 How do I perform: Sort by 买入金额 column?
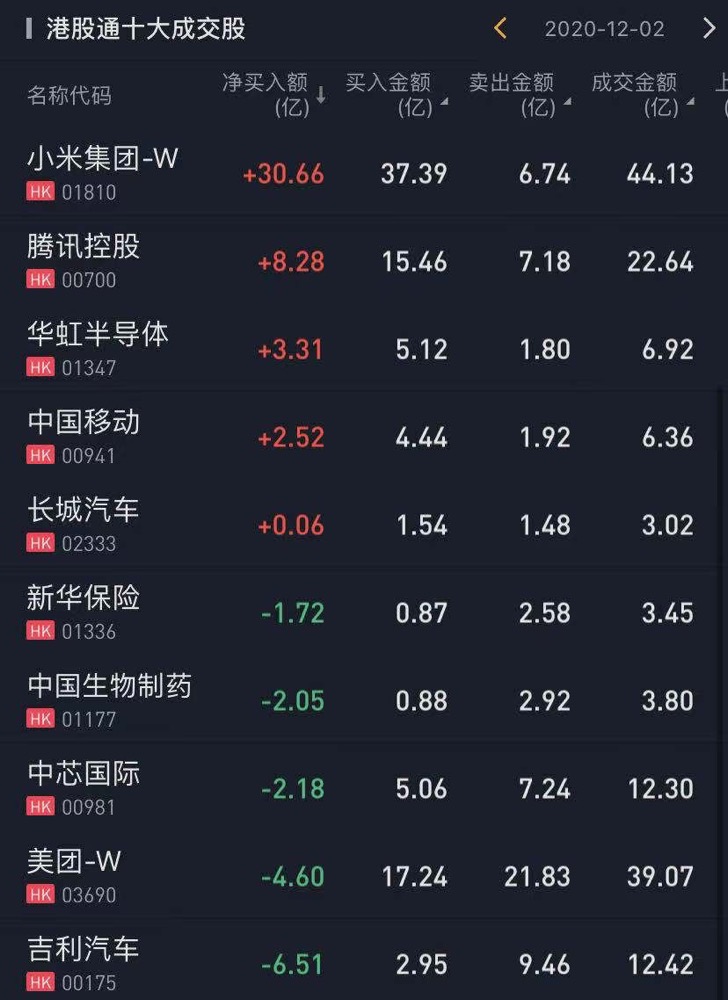point(395,95)
